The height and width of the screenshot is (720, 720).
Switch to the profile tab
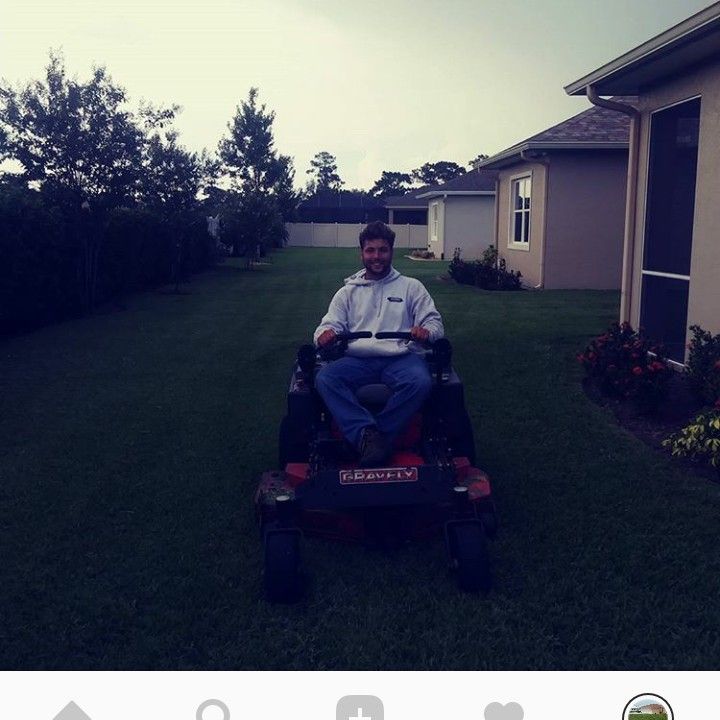[647, 708]
